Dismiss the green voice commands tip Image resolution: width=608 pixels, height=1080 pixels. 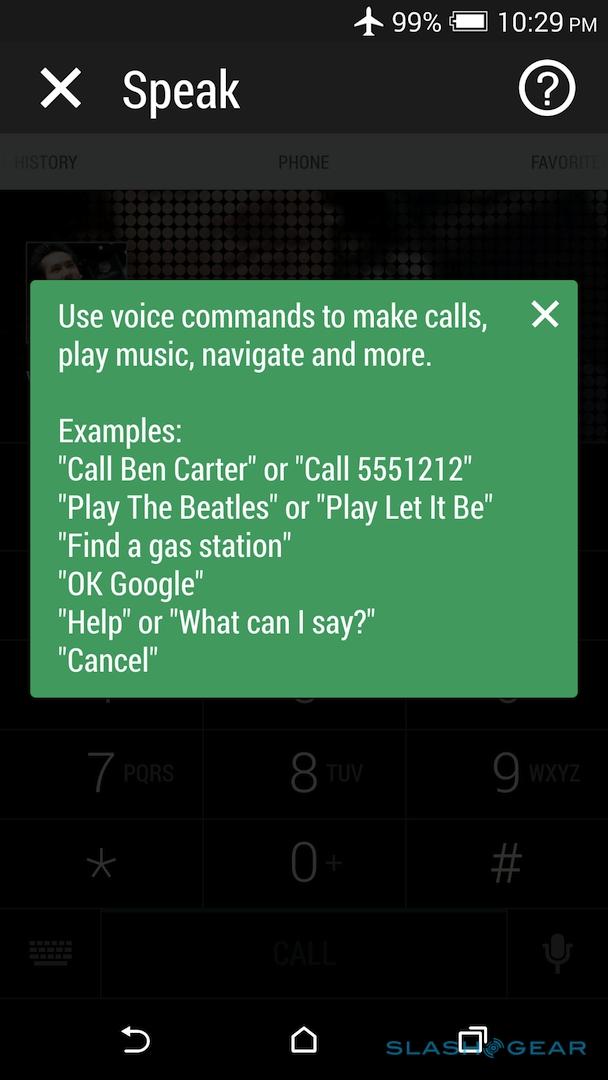(x=545, y=315)
